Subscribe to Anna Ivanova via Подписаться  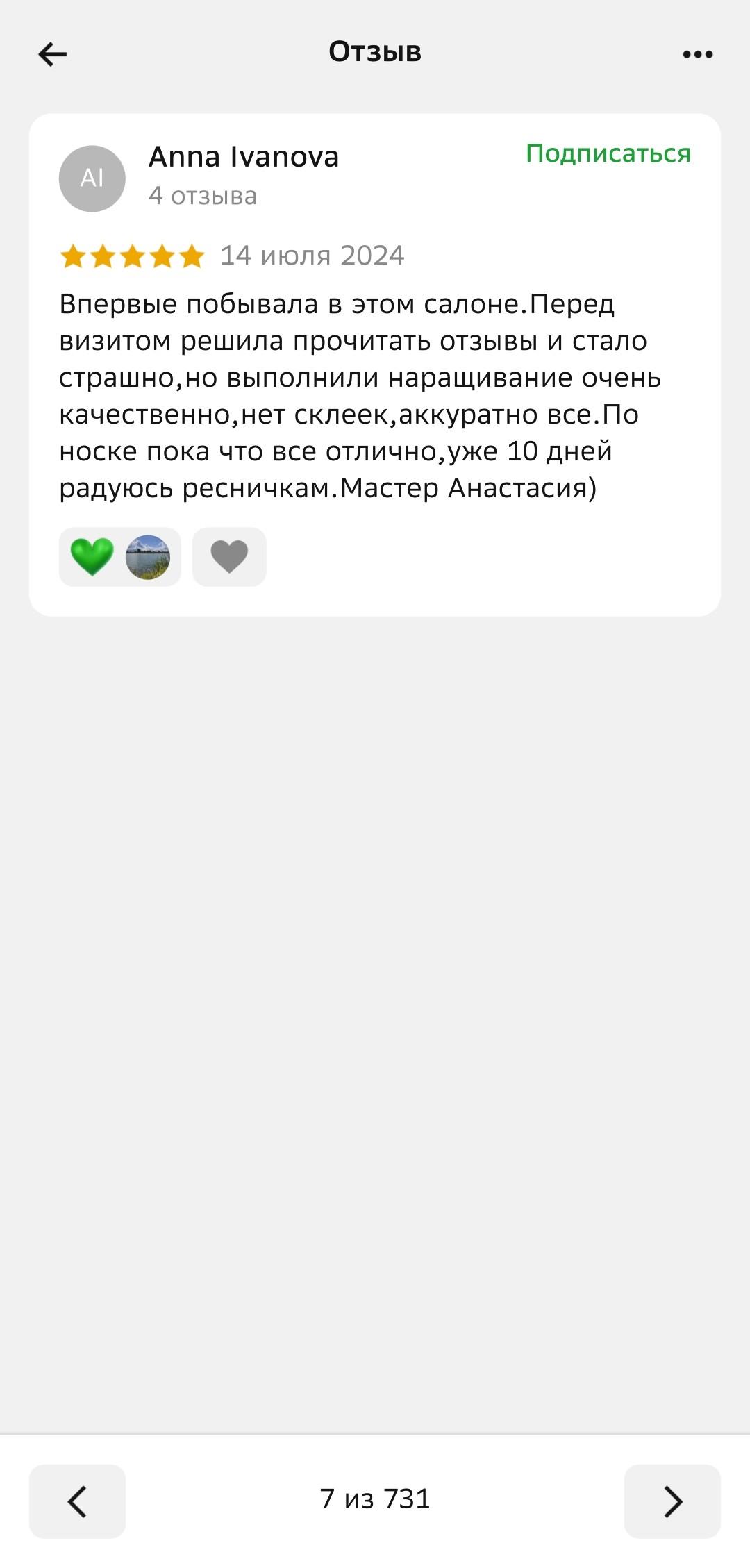[608, 153]
